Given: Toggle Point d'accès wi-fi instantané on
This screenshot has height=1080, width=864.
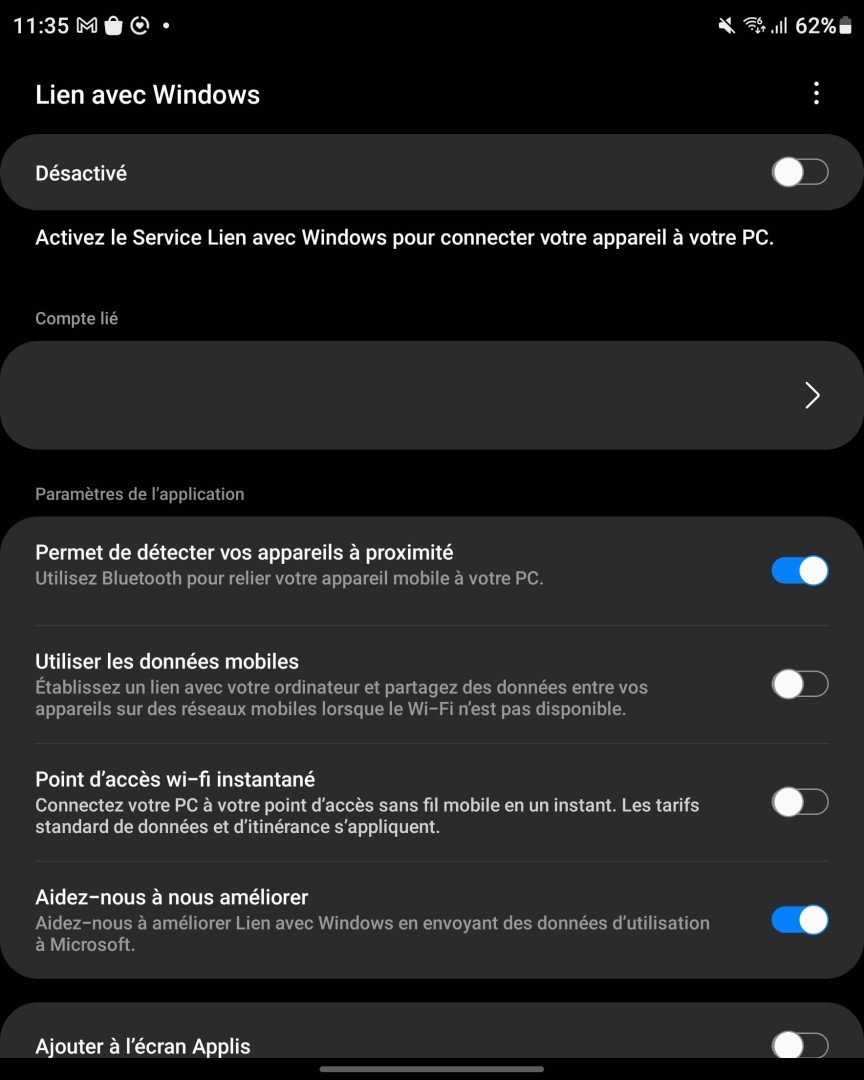Looking at the screenshot, I should [799, 802].
